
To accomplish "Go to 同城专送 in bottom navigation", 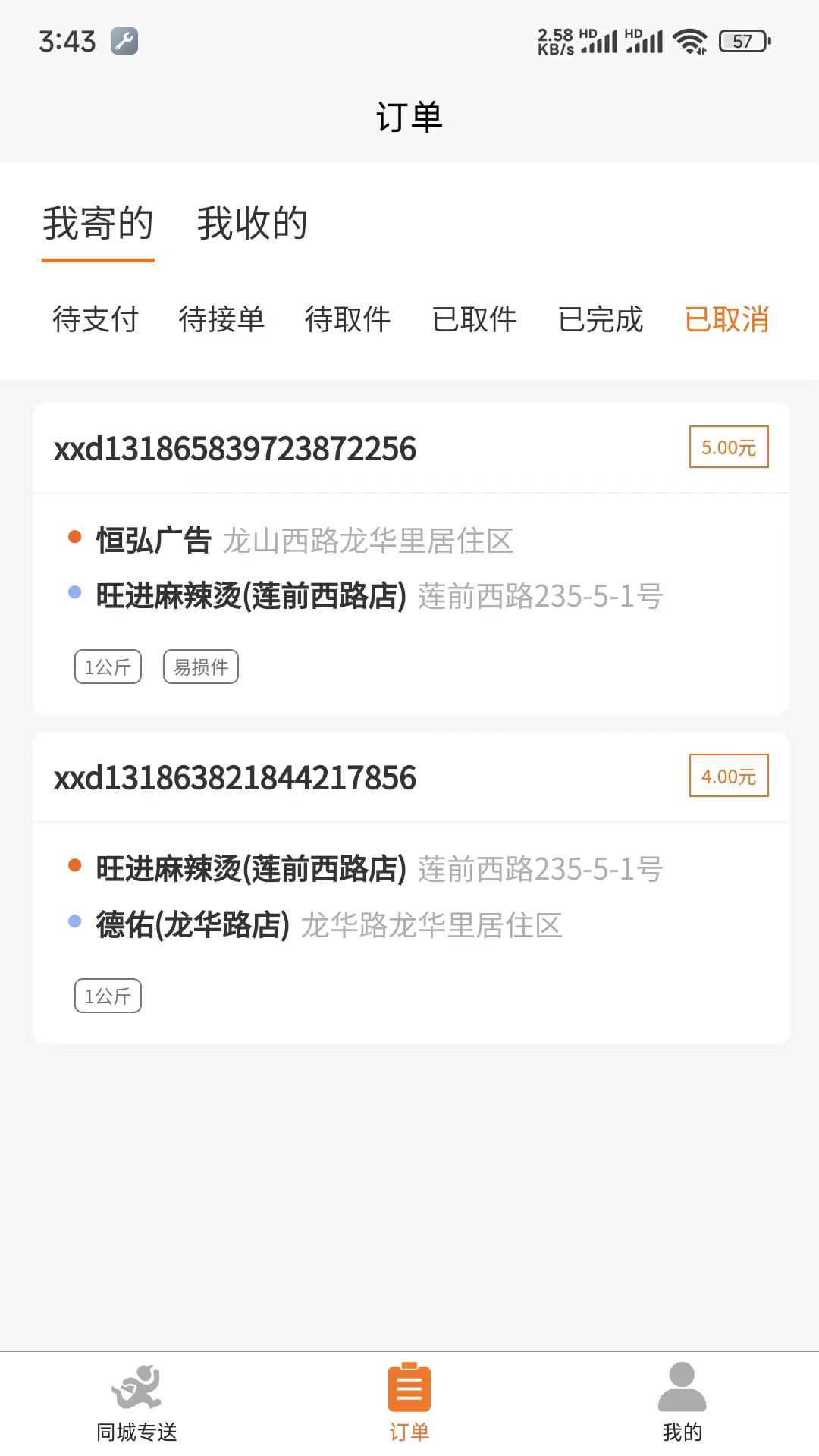I will (136, 1402).
